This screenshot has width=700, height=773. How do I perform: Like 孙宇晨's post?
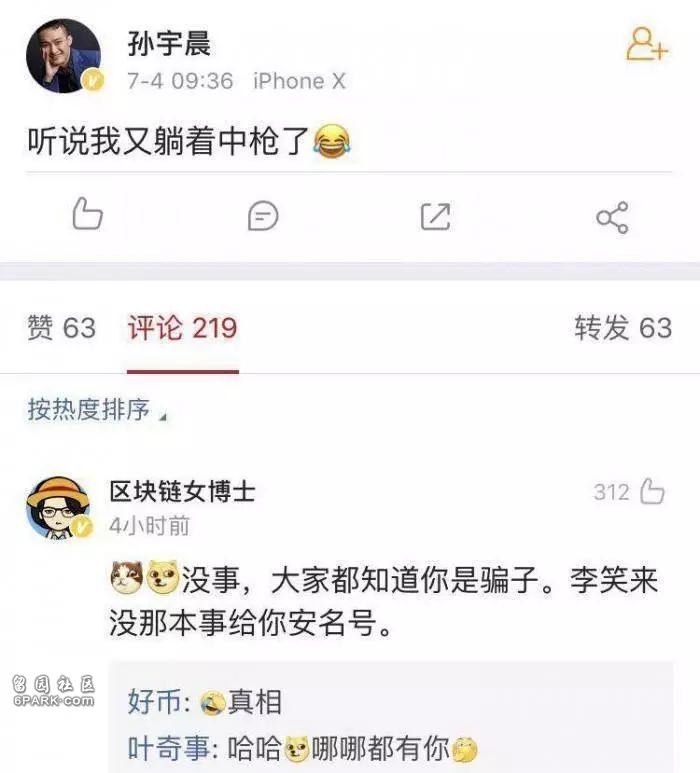[88, 215]
